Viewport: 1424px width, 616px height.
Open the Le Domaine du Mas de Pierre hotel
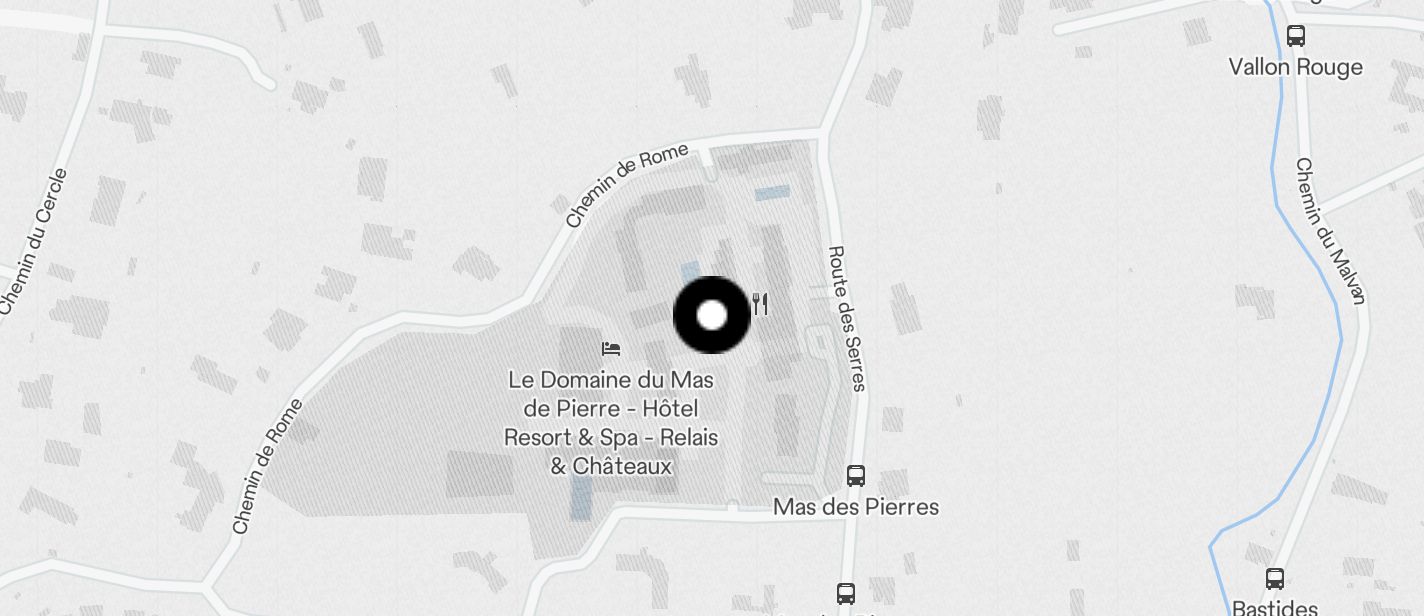[611, 349]
